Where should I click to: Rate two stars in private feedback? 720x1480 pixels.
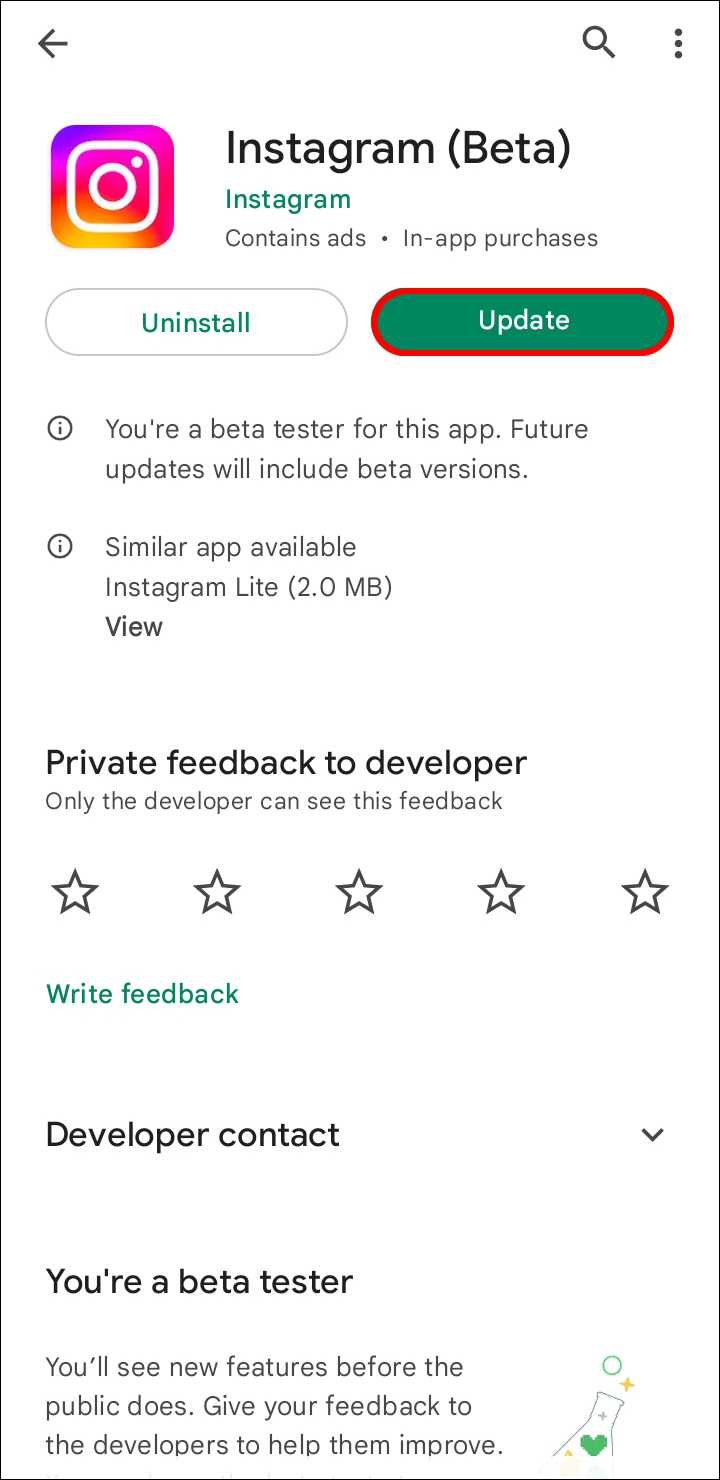tap(217, 892)
